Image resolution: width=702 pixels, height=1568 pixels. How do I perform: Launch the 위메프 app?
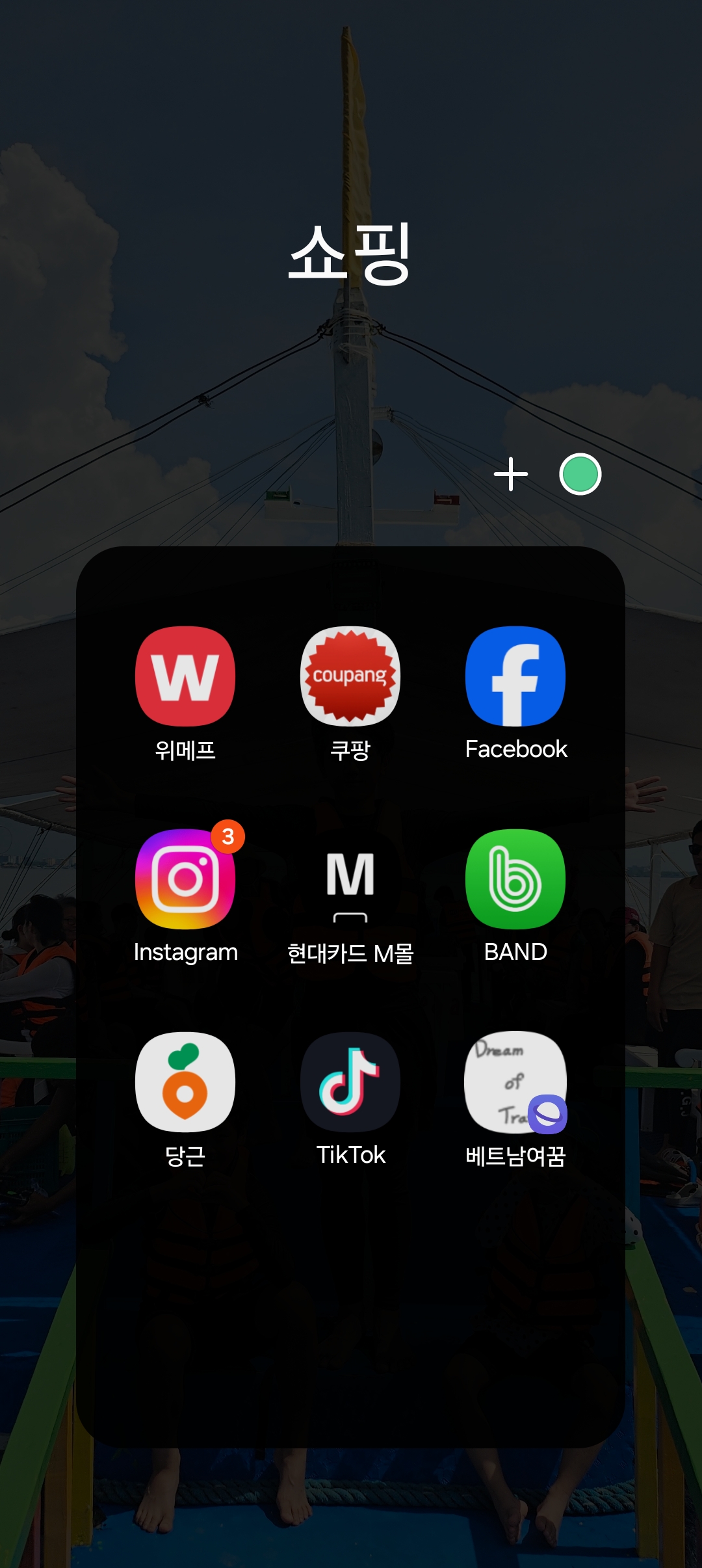click(185, 676)
